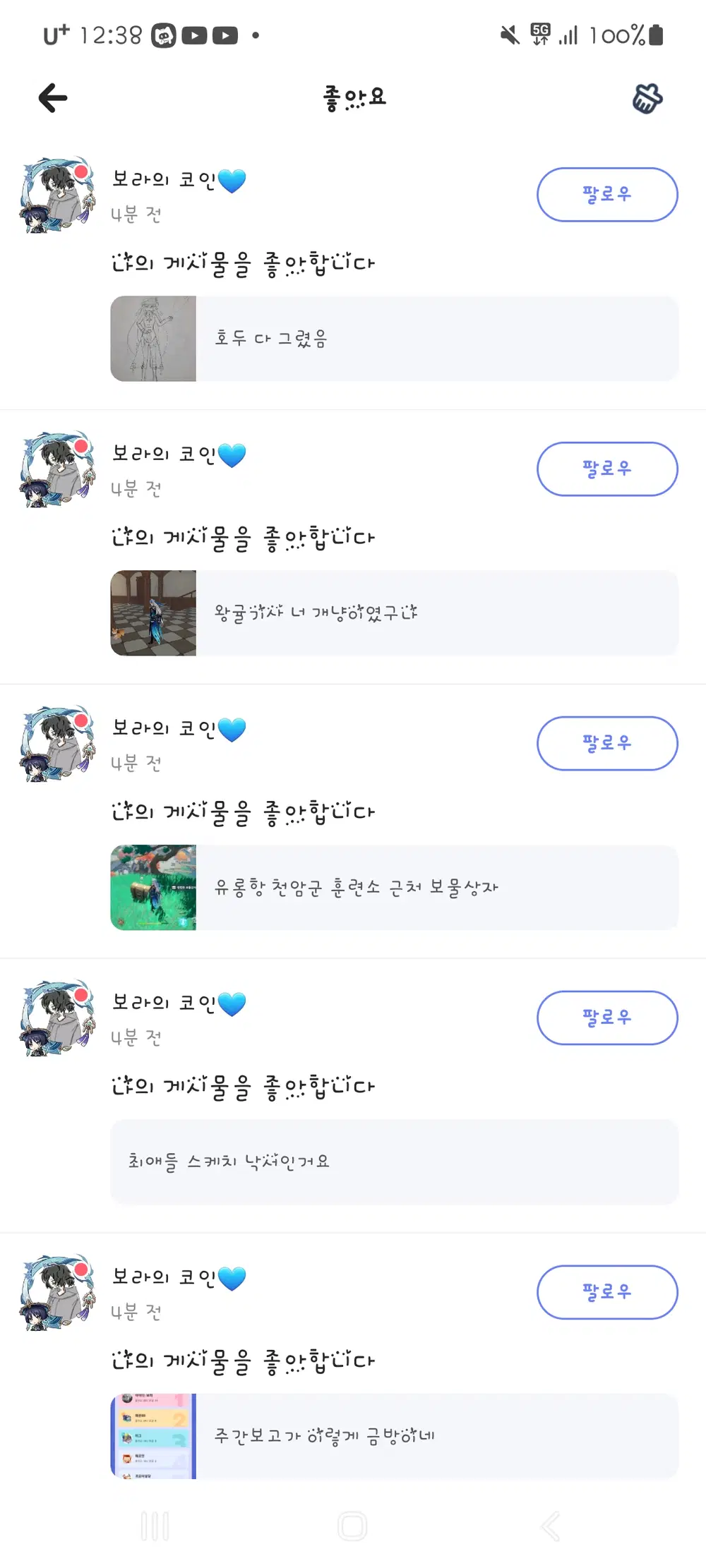
Task: Tap the pencil sketch thumbnail
Action: [x=153, y=338]
